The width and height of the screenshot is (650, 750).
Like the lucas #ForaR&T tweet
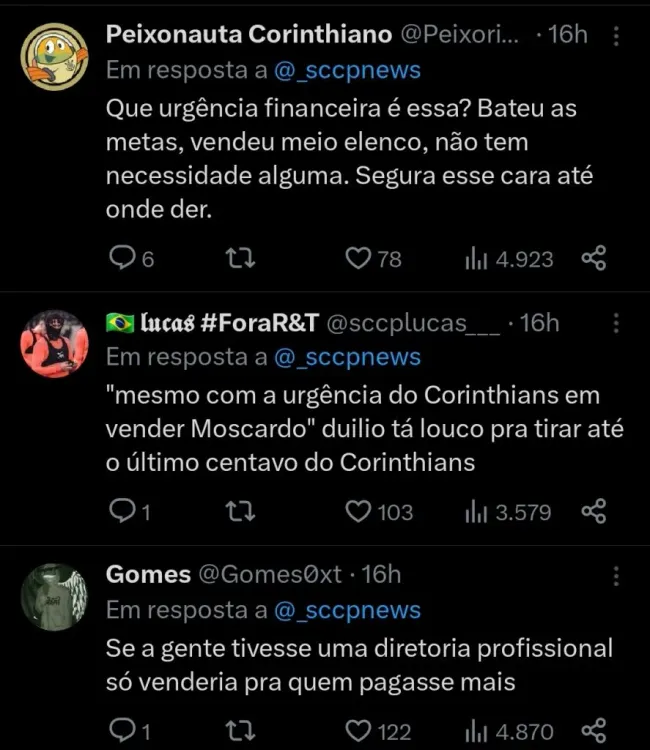[358, 512]
